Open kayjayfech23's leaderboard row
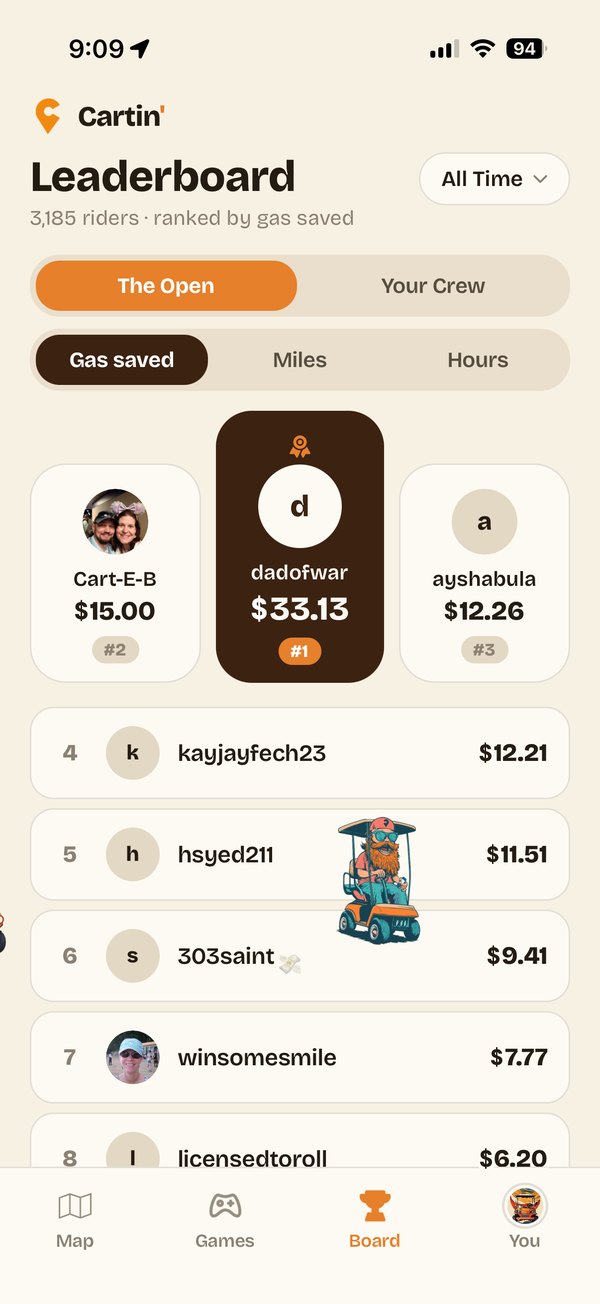The height and width of the screenshot is (1304, 600). 300,753
